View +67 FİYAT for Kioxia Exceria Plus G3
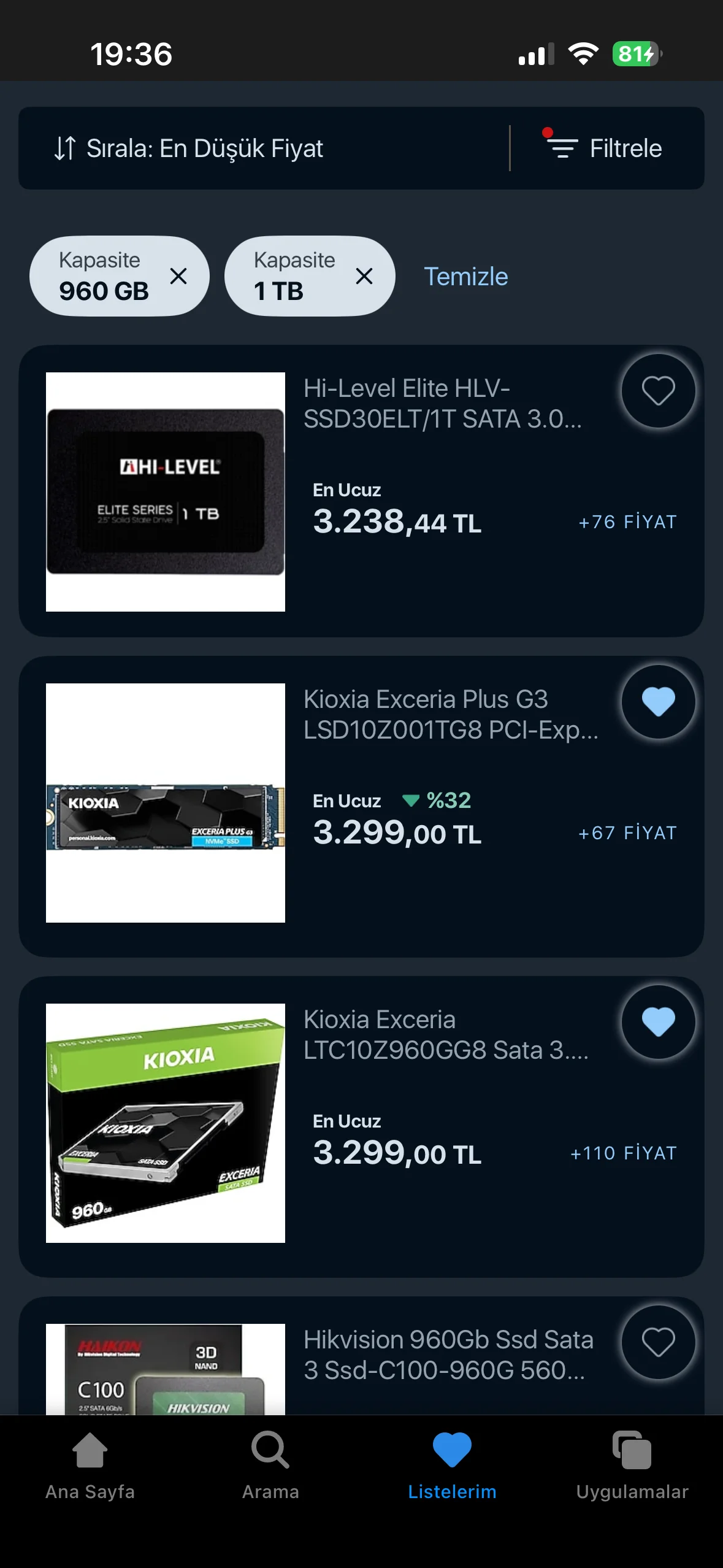This screenshot has height=1568, width=723. tap(627, 833)
